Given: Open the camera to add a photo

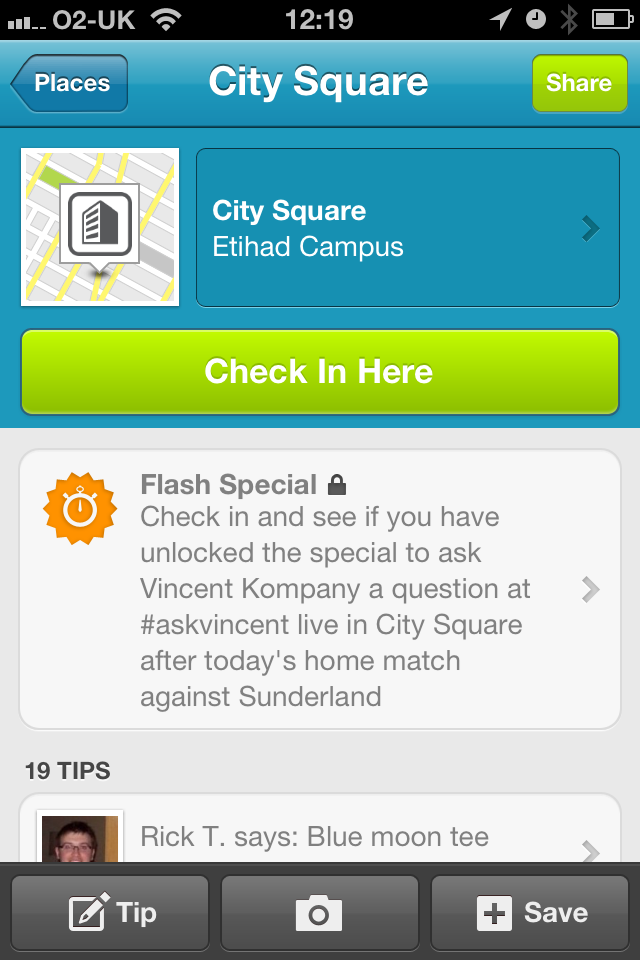Looking at the screenshot, I should pos(319,912).
